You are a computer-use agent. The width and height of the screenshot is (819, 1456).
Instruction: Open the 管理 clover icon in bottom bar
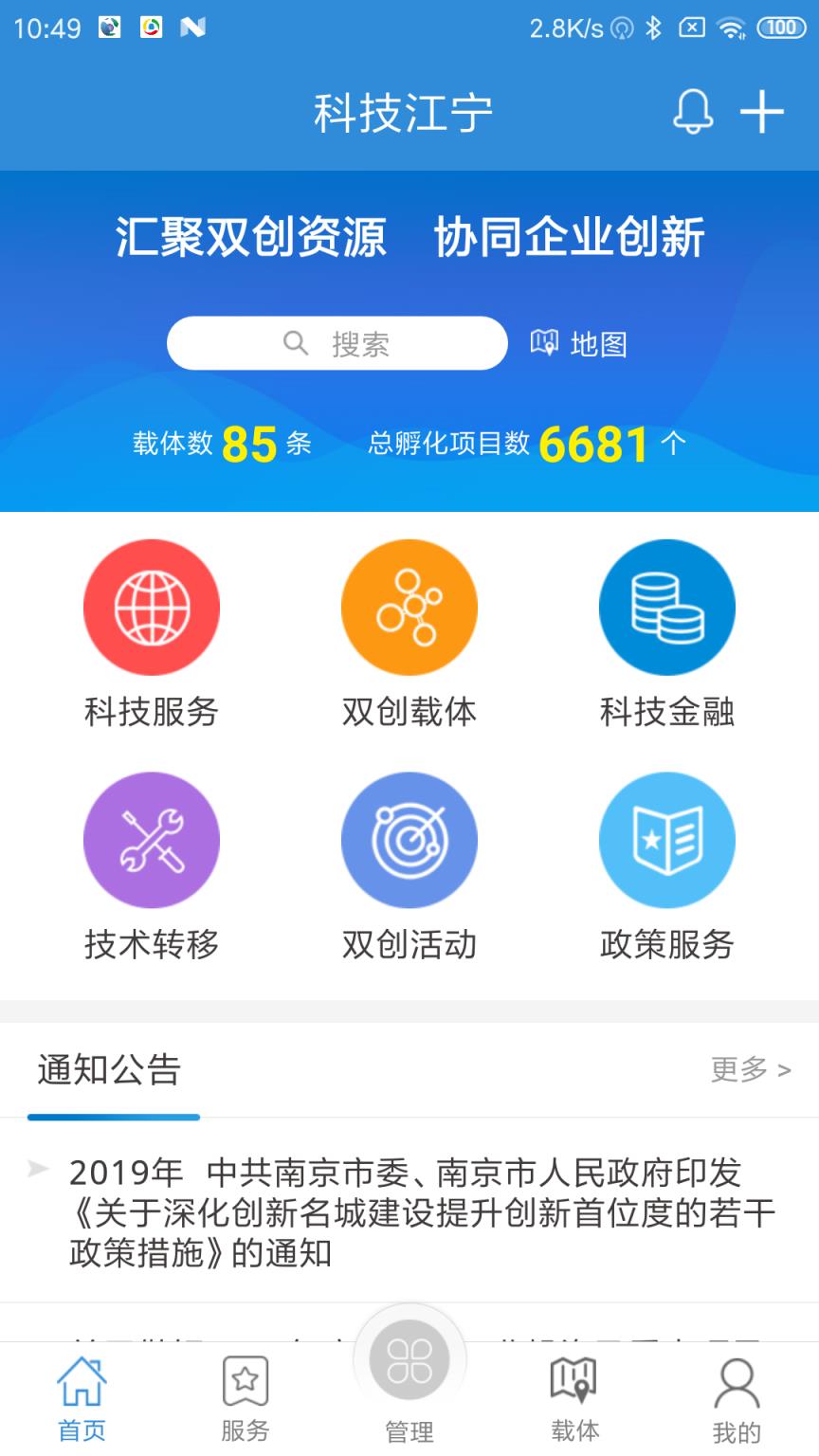coord(409,1358)
